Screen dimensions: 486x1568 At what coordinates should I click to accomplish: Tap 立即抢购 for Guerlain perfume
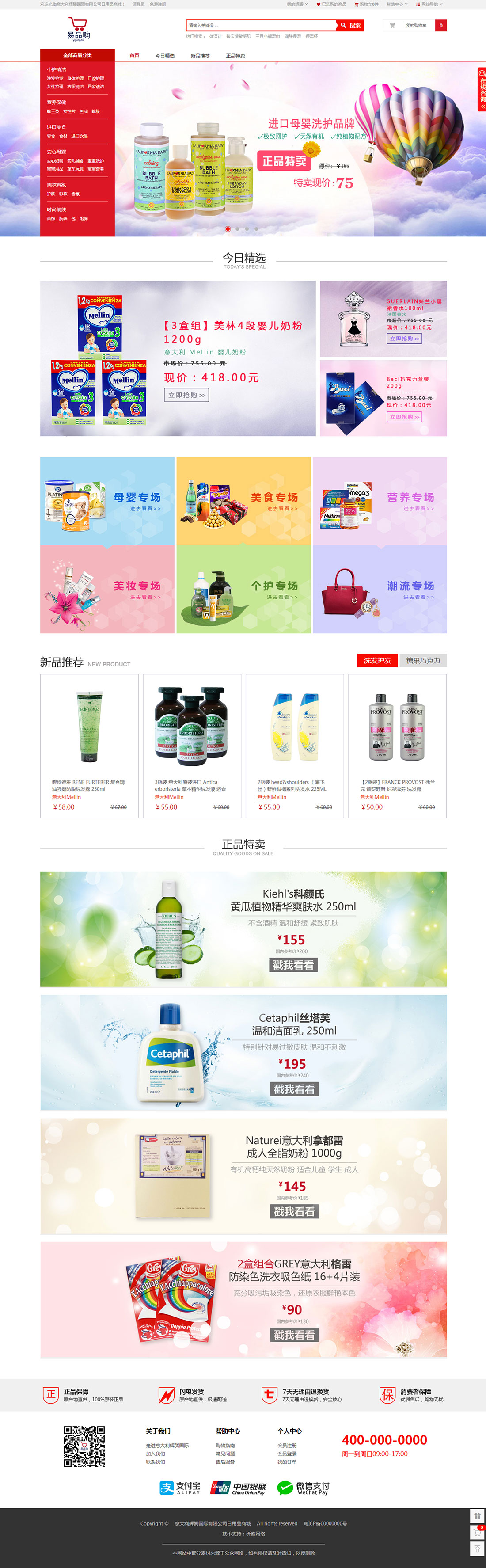[x=405, y=339]
